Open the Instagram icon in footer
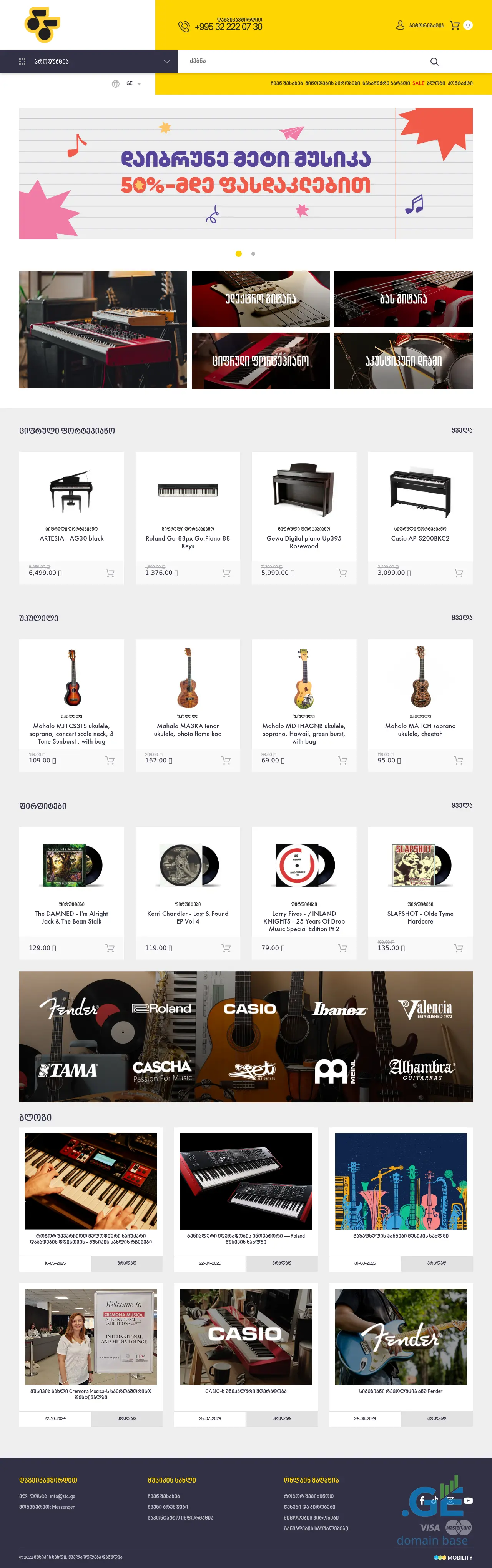 [450, 1500]
